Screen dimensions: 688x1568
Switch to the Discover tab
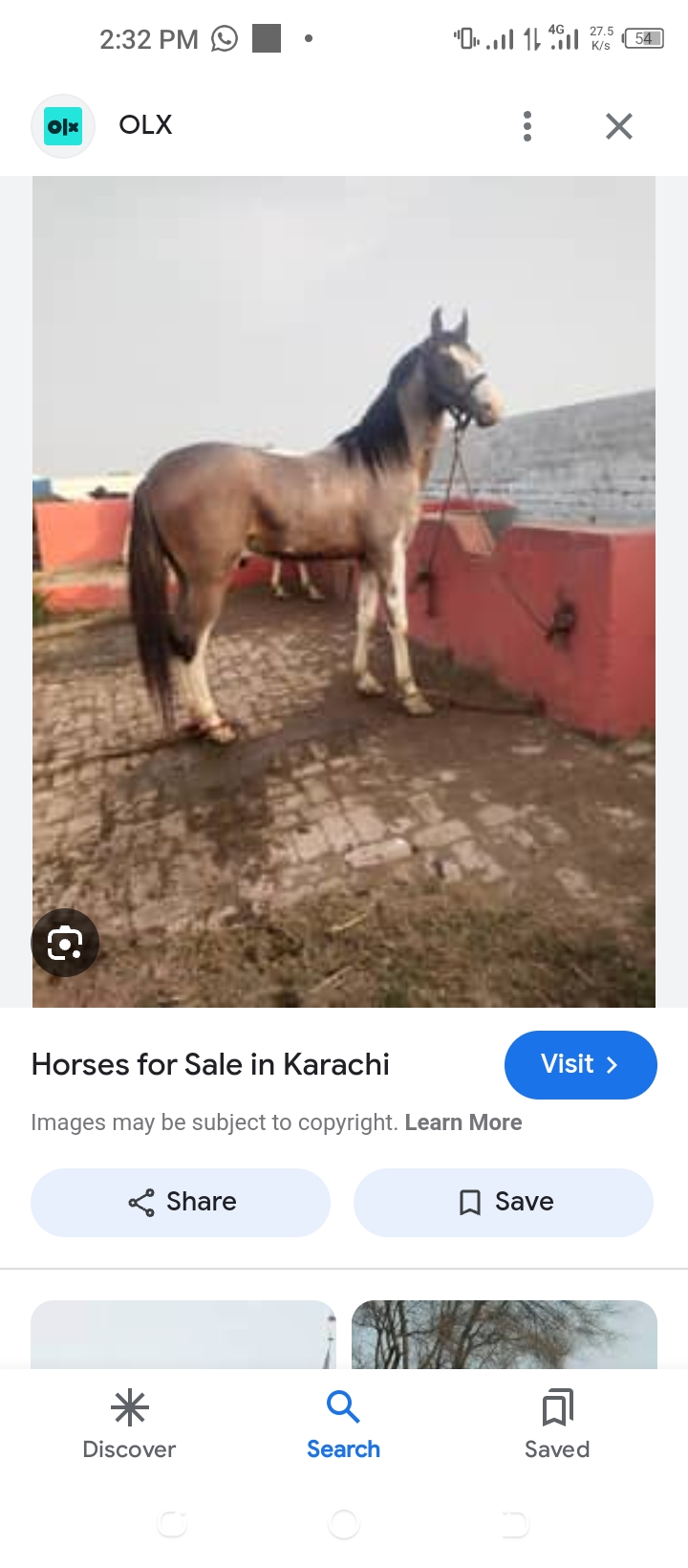point(129,1425)
